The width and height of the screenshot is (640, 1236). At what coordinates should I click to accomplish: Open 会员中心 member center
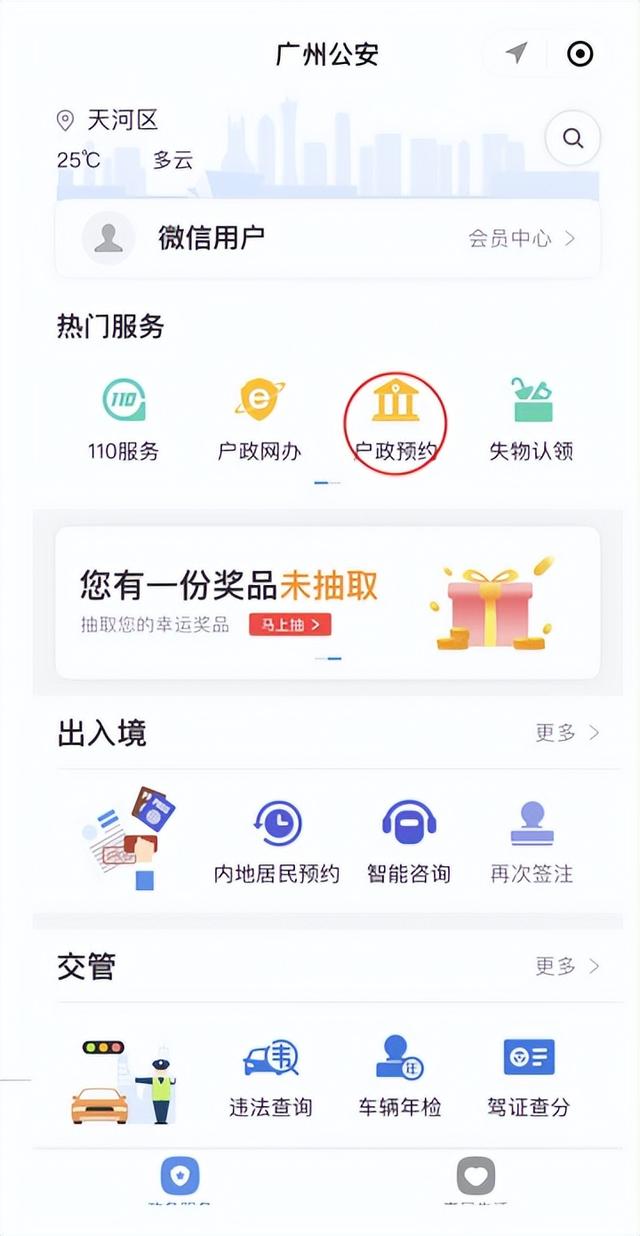pos(522,239)
